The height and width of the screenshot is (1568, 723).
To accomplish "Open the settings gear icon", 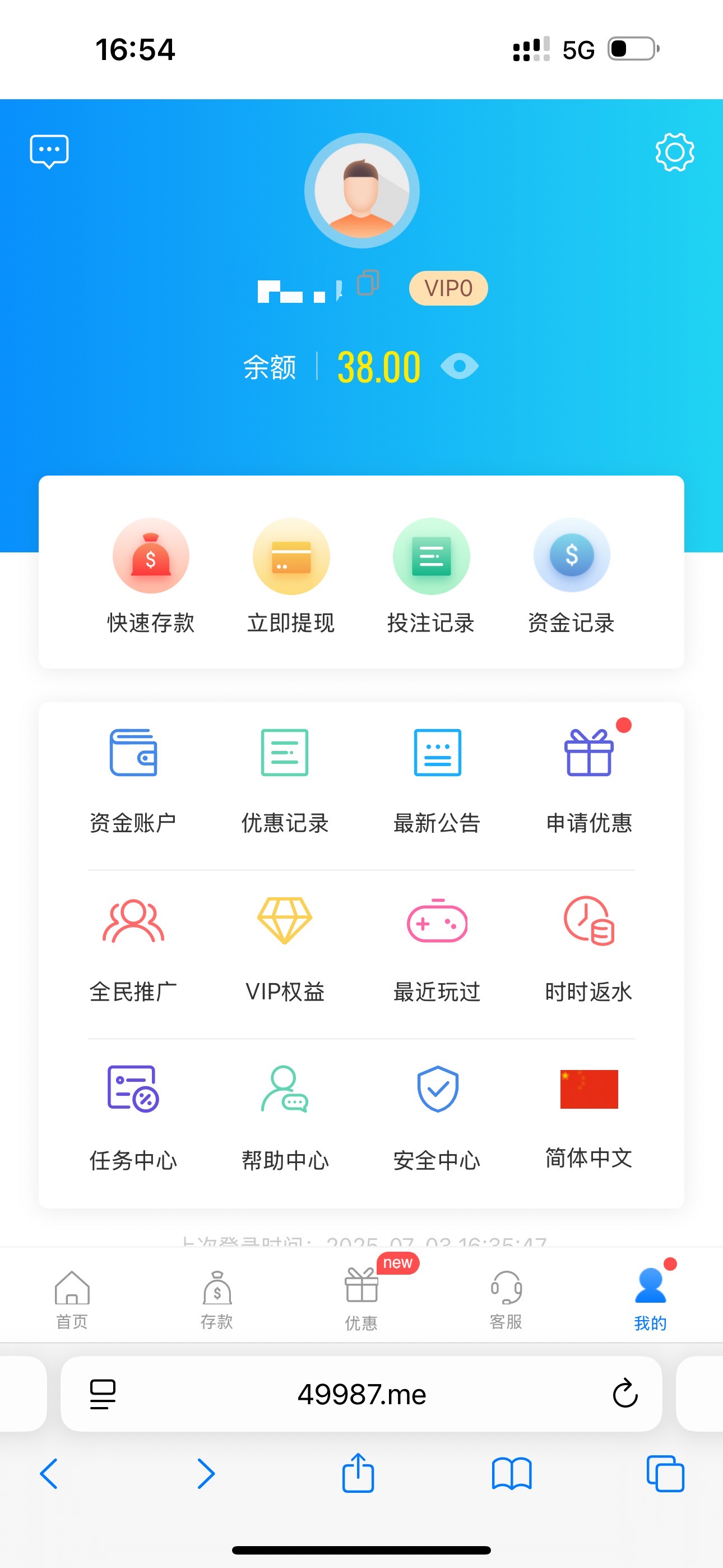I will pyautogui.click(x=674, y=151).
